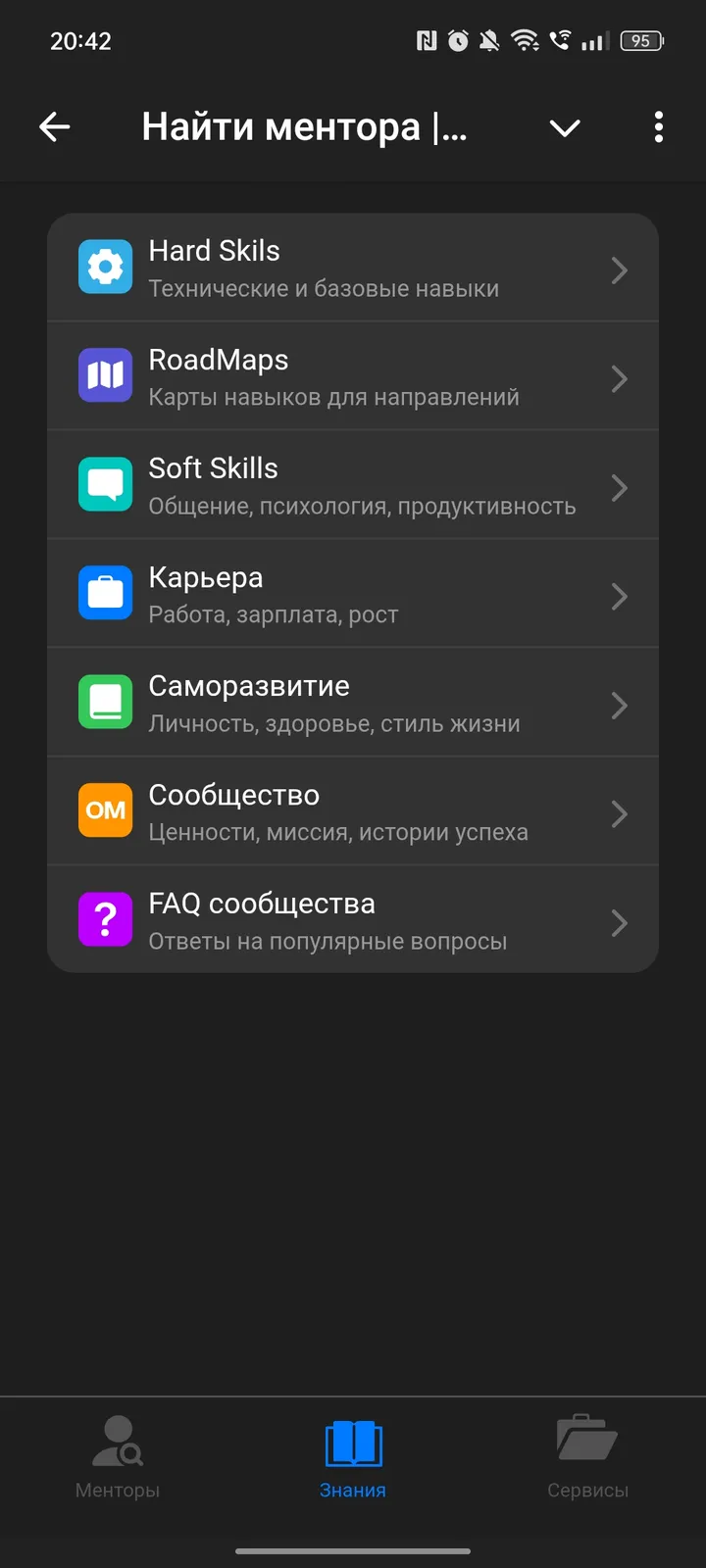Image resolution: width=706 pixels, height=1568 pixels.
Task: Tap the back arrow button
Action: (x=55, y=126)
